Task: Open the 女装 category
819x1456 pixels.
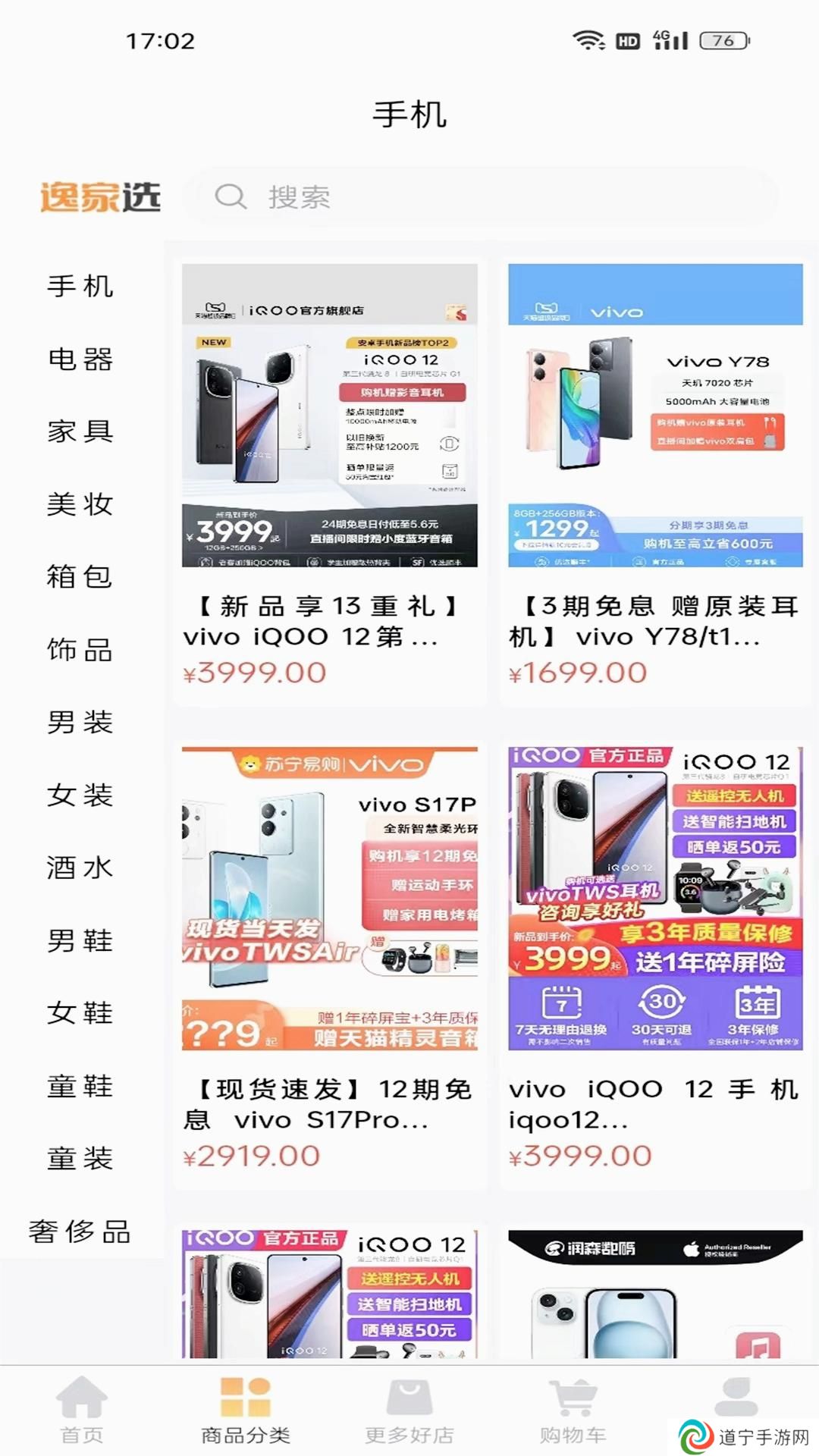Action: pos(80,795)
